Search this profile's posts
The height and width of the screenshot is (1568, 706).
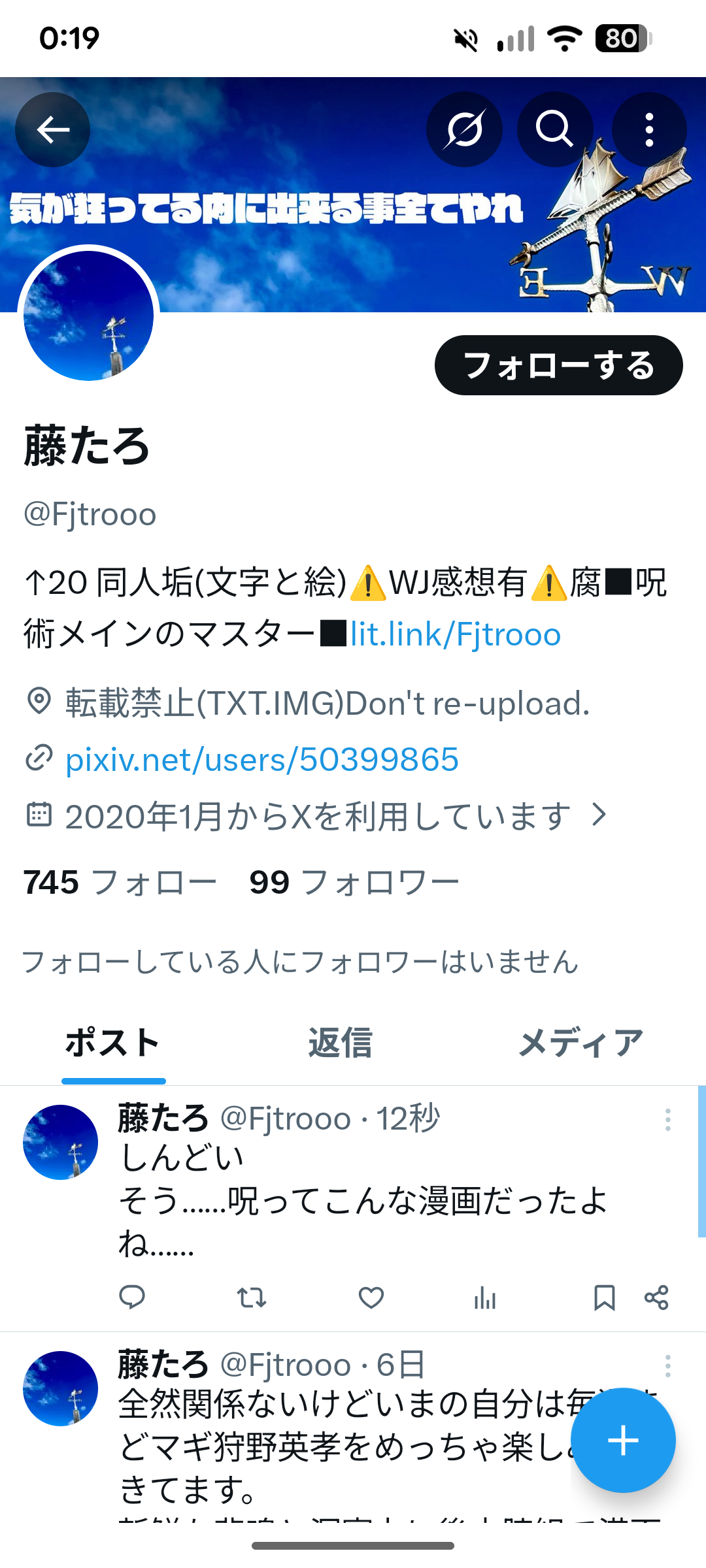[554, 129]
